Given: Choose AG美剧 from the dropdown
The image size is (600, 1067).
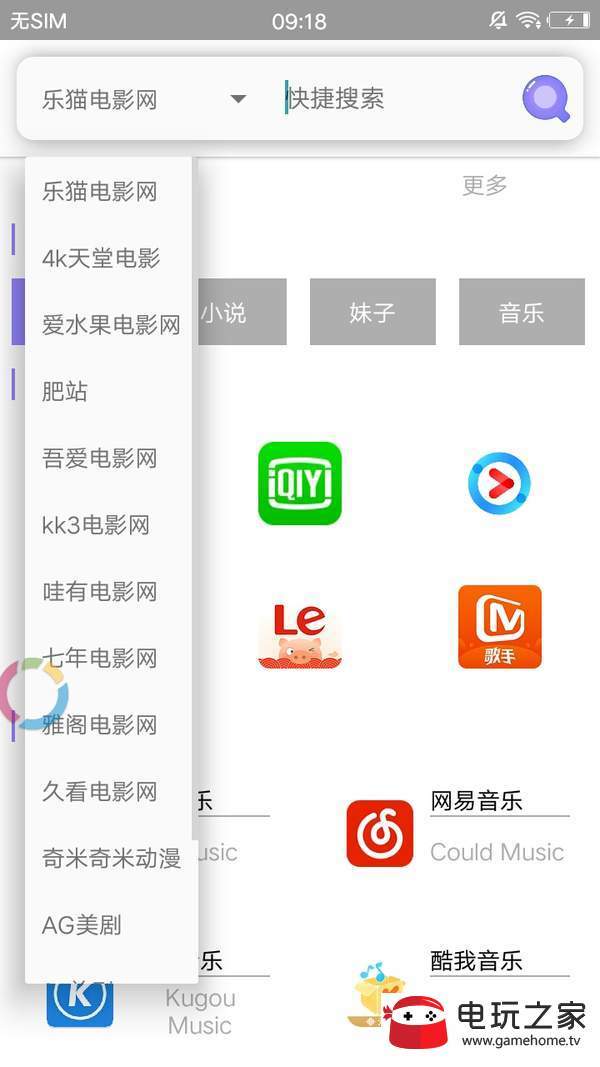Looking at the screenshot, I should tap(82, 925).
